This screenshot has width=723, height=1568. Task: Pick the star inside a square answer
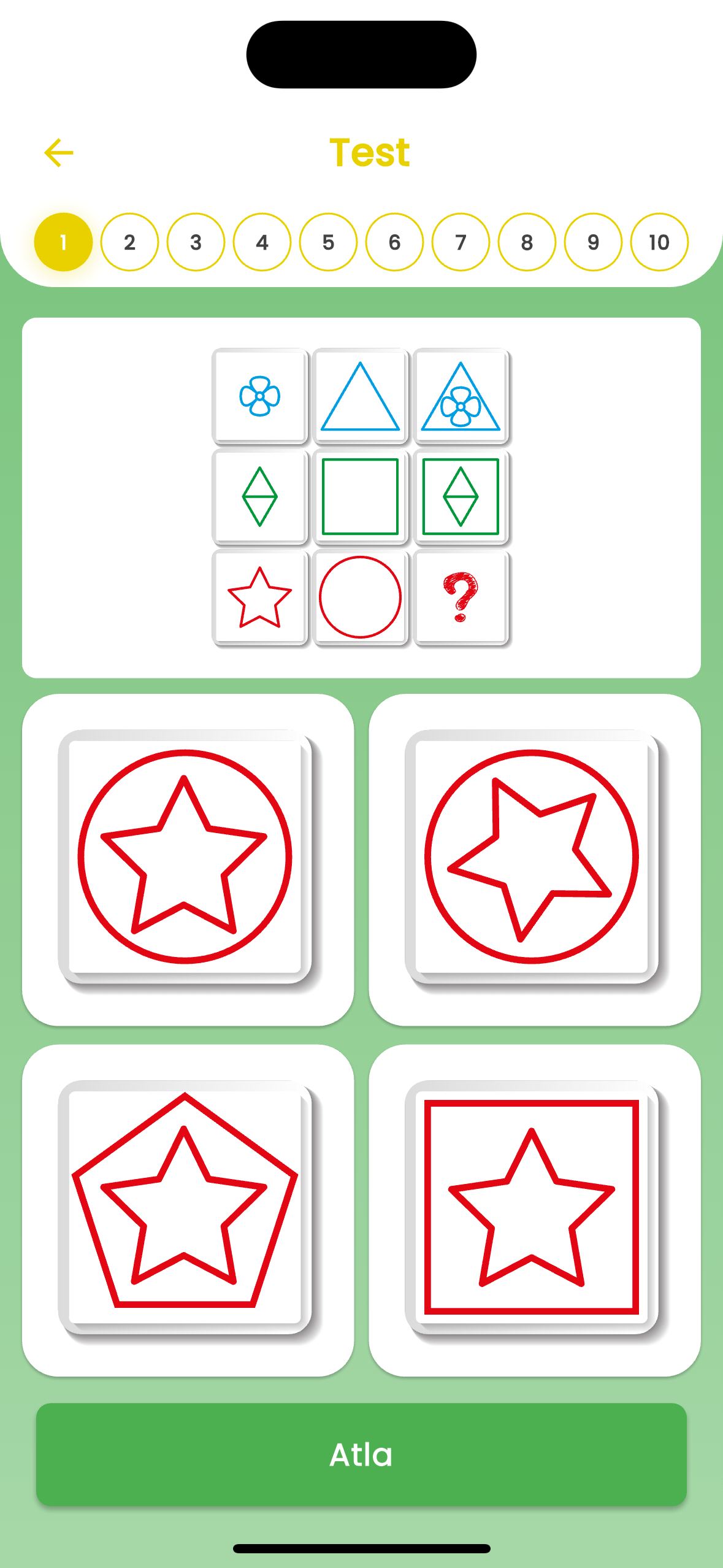[534, 1210]
